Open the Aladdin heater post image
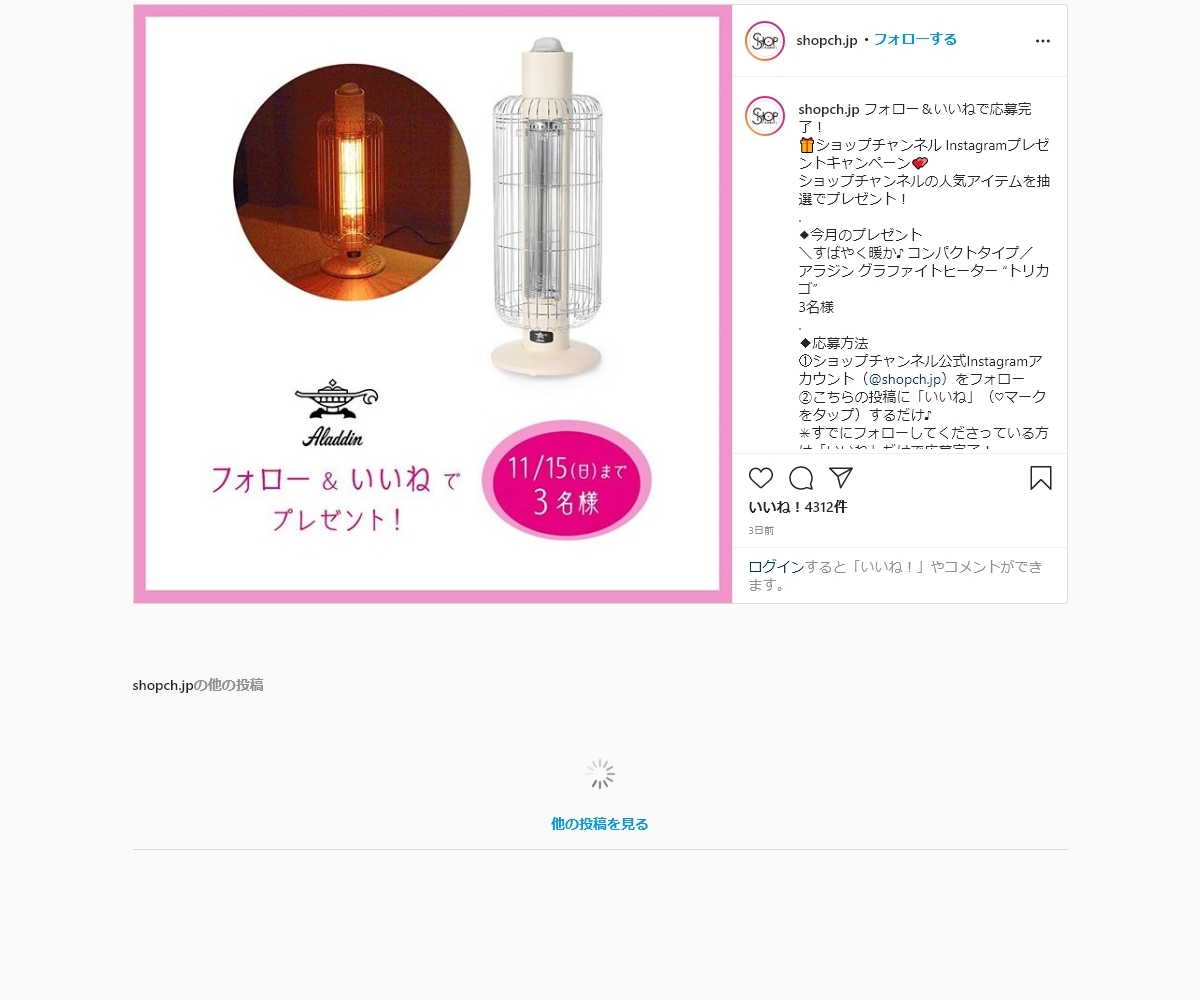Screen dimensions: 1200x1000 [x=432, y=303]
